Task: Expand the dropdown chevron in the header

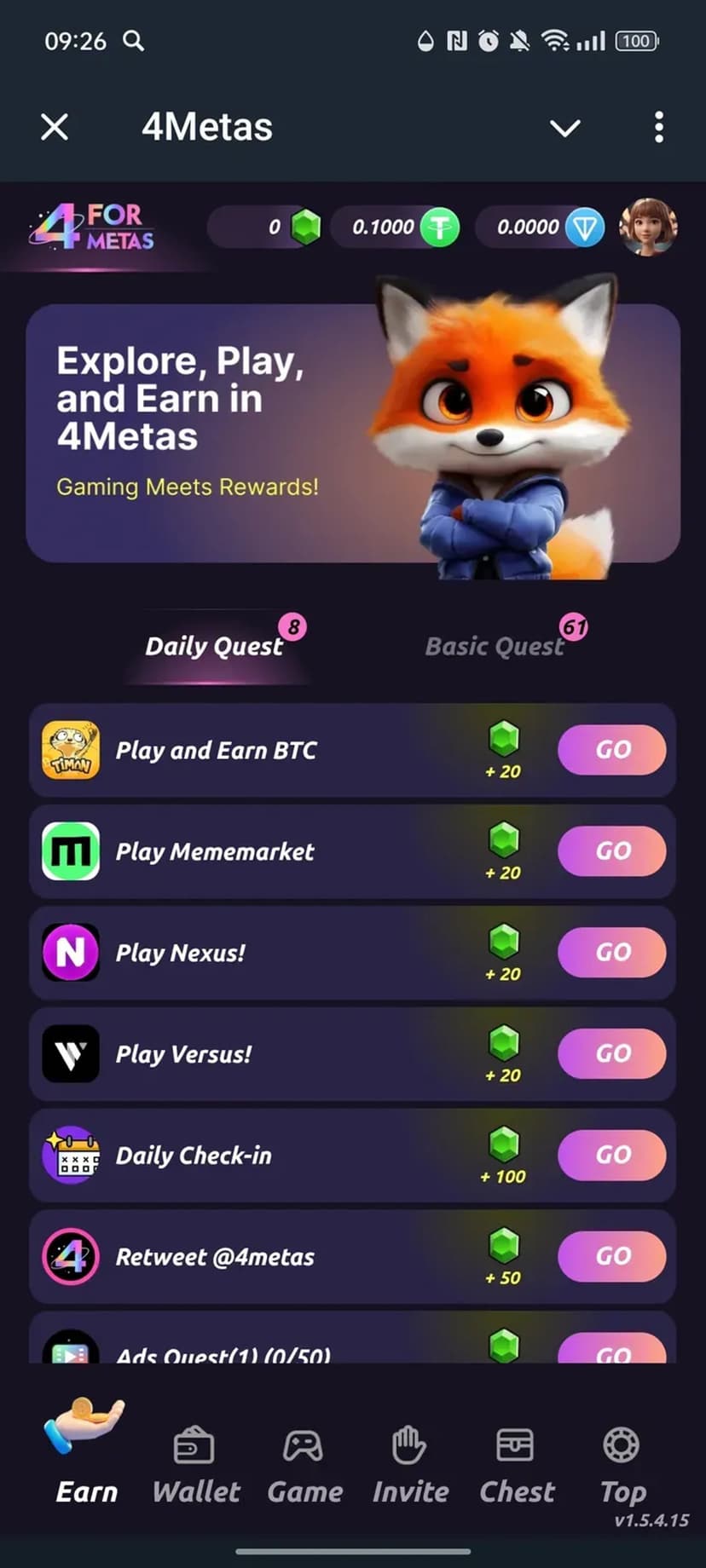Action: [564, 128]
